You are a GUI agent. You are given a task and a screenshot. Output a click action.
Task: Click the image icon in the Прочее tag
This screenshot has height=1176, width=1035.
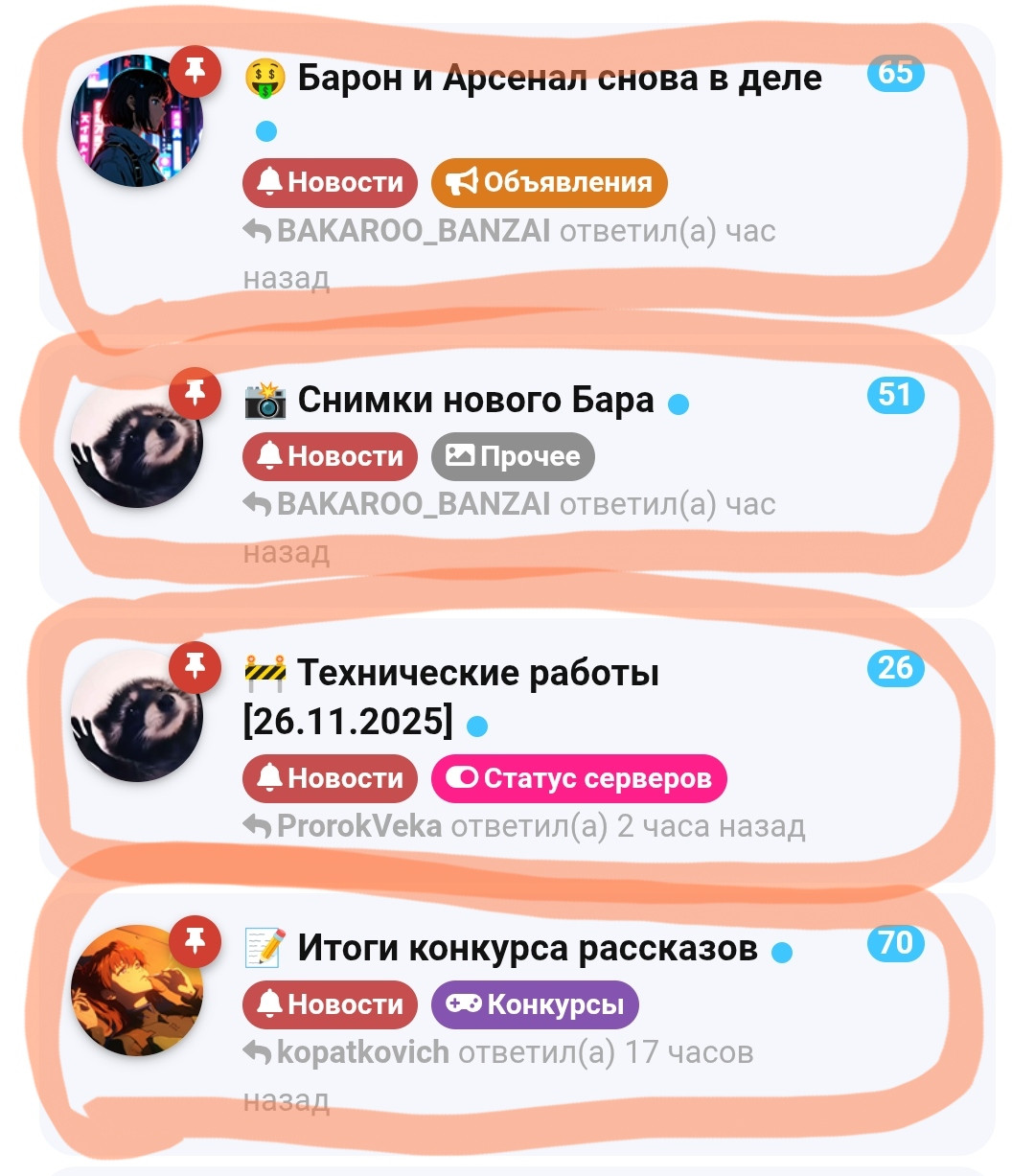[460, 455]
